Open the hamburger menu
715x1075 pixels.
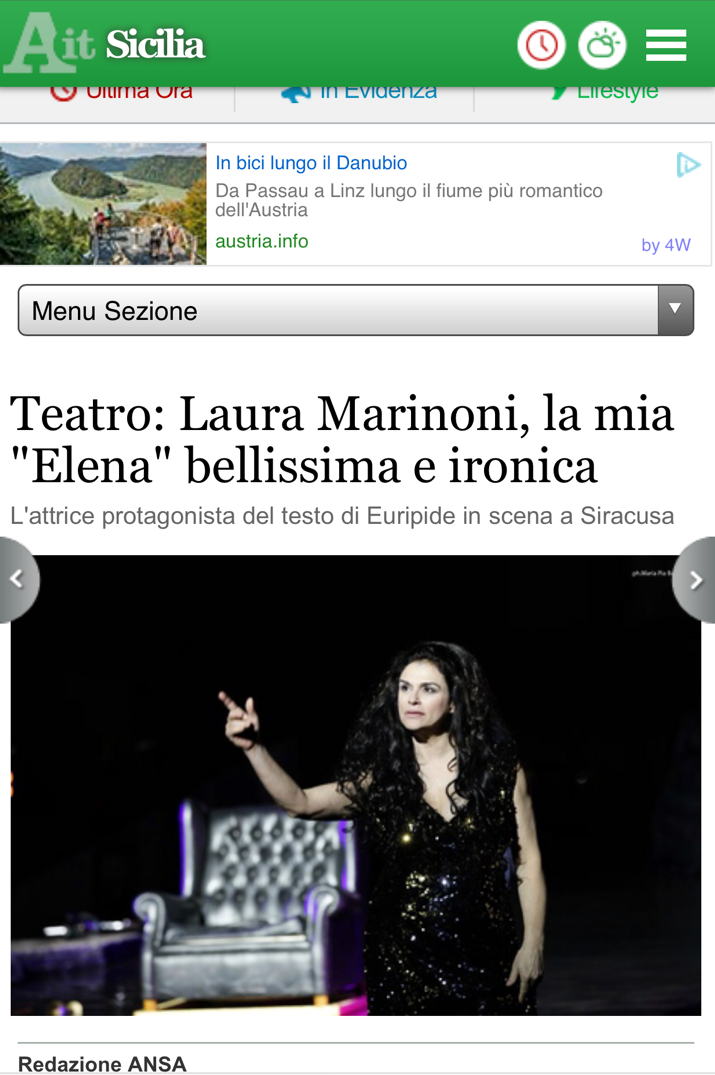666,45
